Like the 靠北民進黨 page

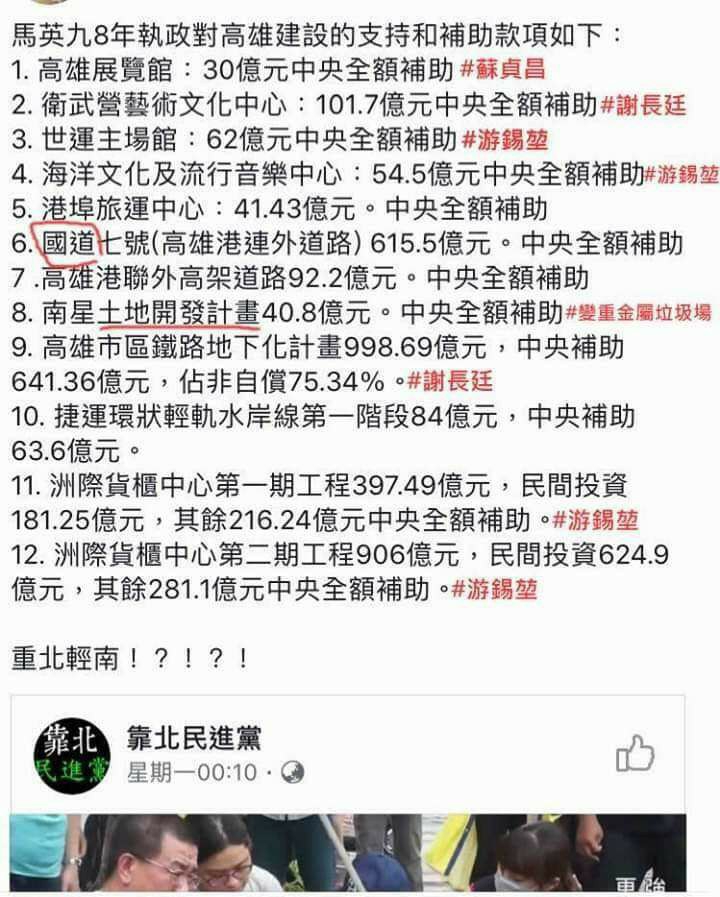(635, 752)
